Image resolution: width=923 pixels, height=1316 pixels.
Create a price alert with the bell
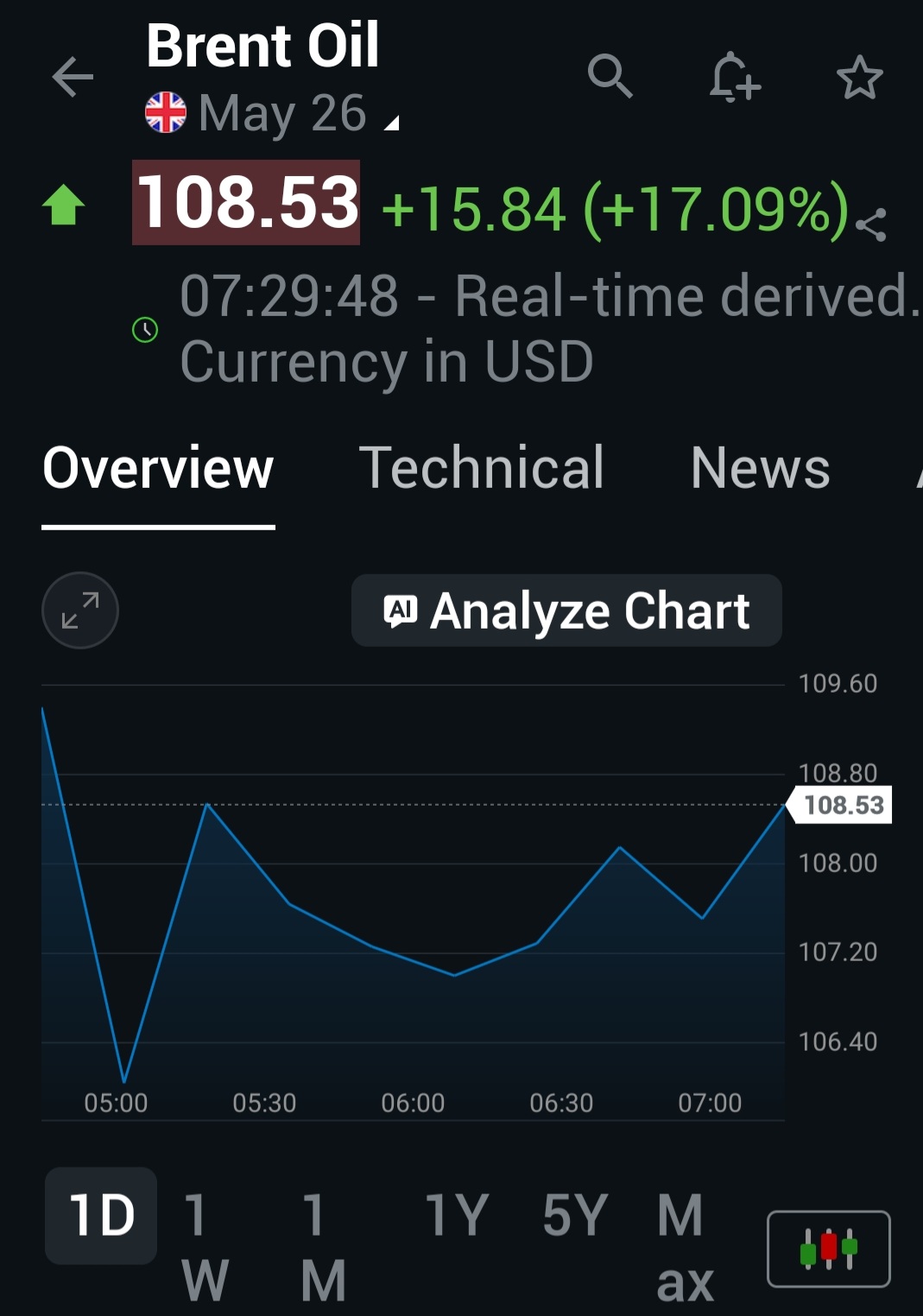pos(734,78)
